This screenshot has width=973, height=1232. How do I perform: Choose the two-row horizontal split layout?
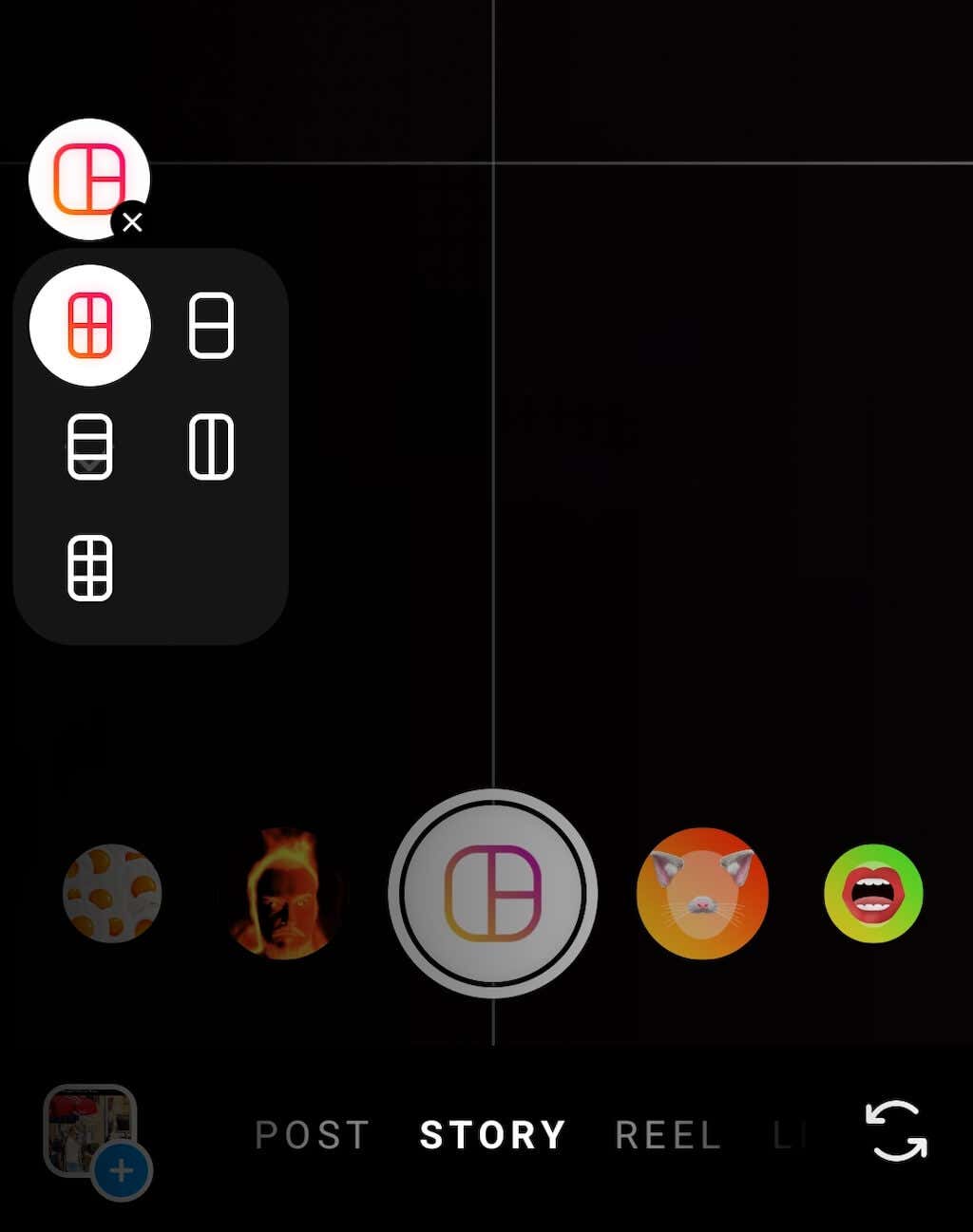pos(211,326)
